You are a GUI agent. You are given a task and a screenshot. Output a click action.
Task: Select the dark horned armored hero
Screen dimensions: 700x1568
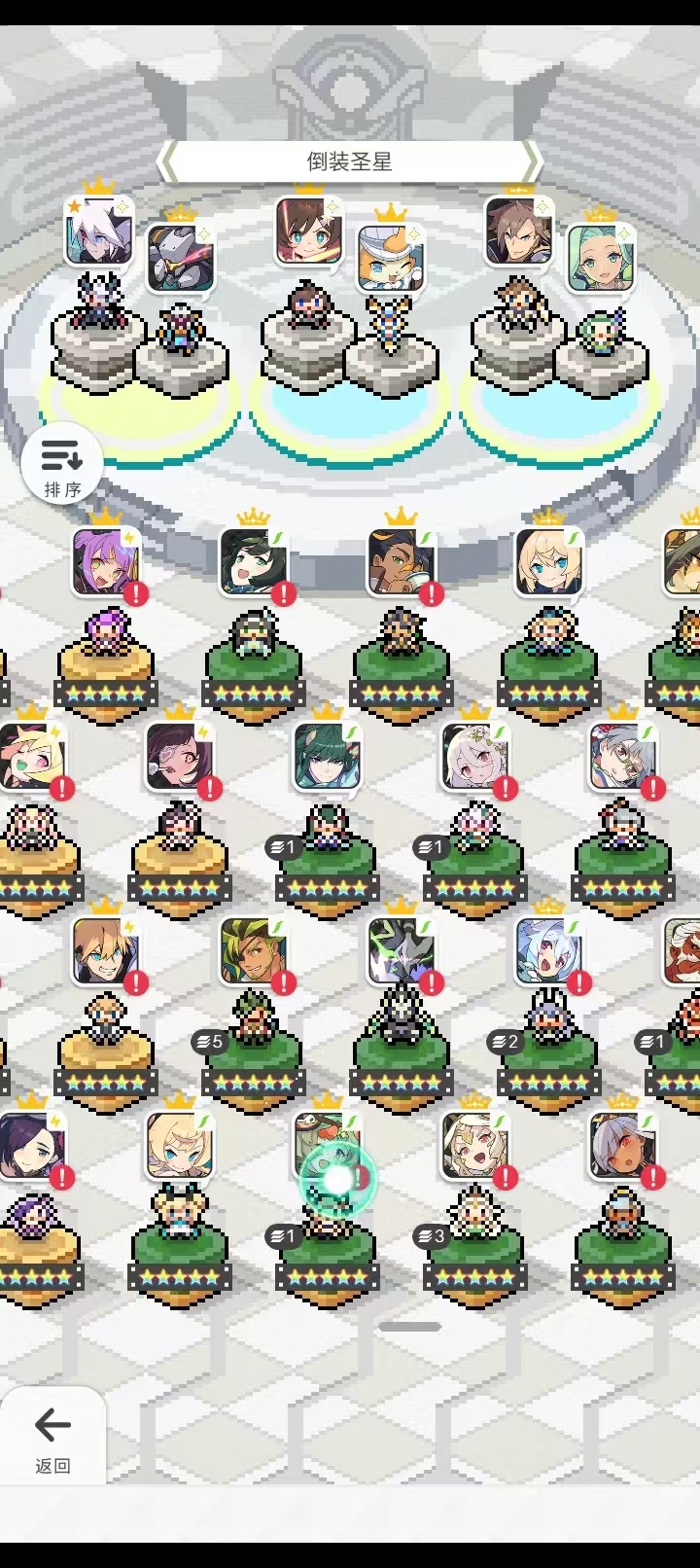(401, 950)
